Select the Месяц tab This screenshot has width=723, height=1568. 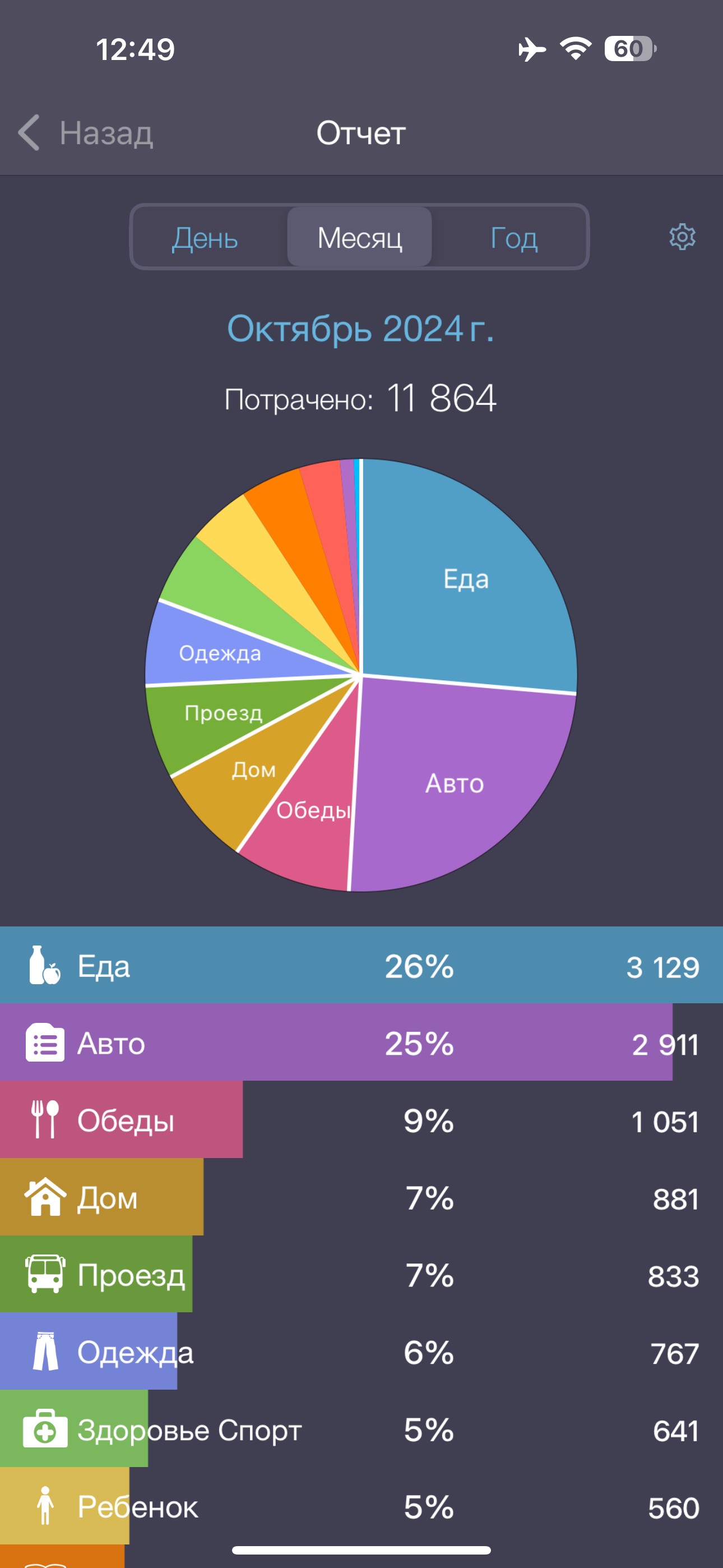click(x=360, y=237)
